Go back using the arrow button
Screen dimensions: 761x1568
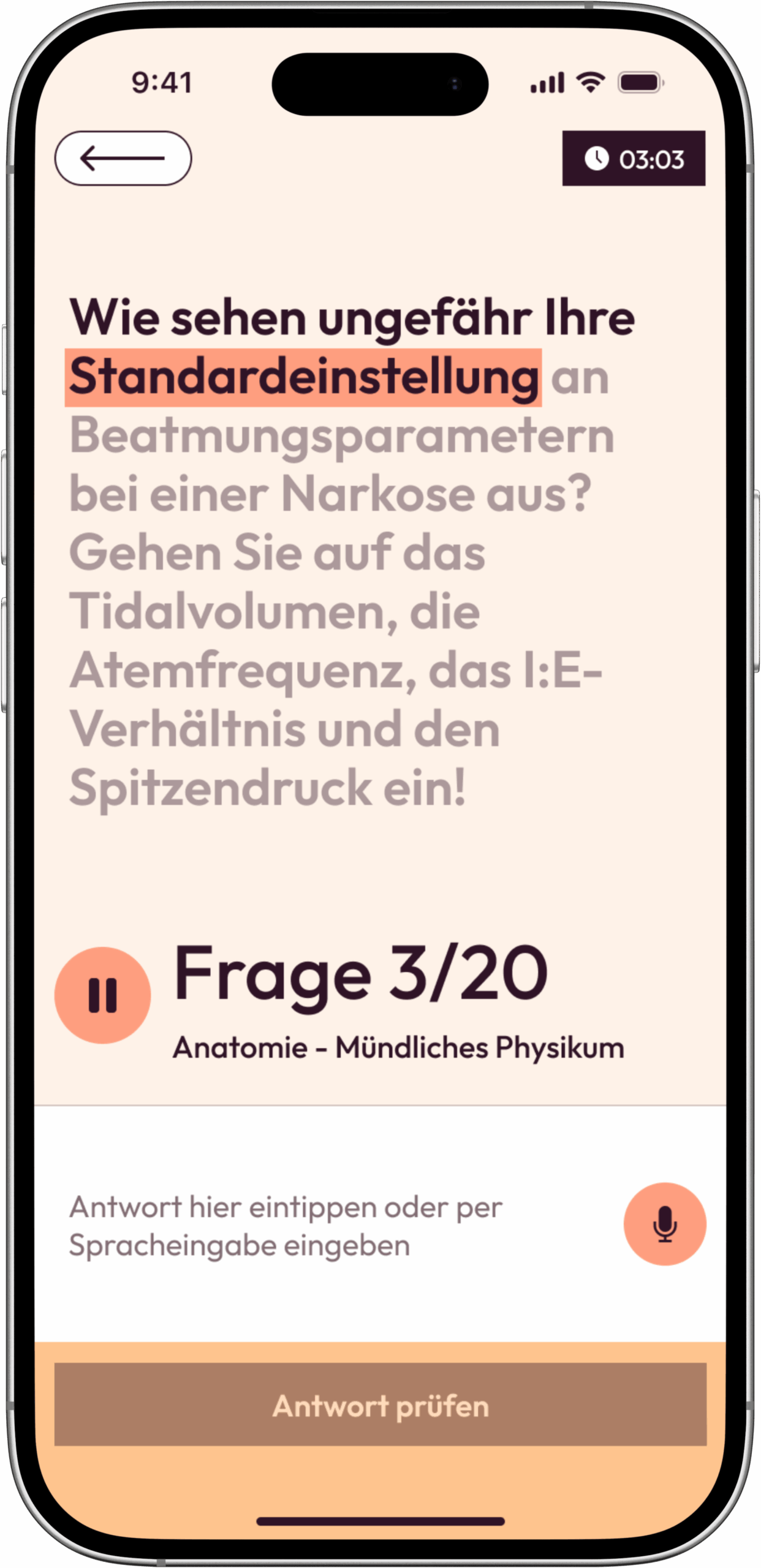coord(123,158)
